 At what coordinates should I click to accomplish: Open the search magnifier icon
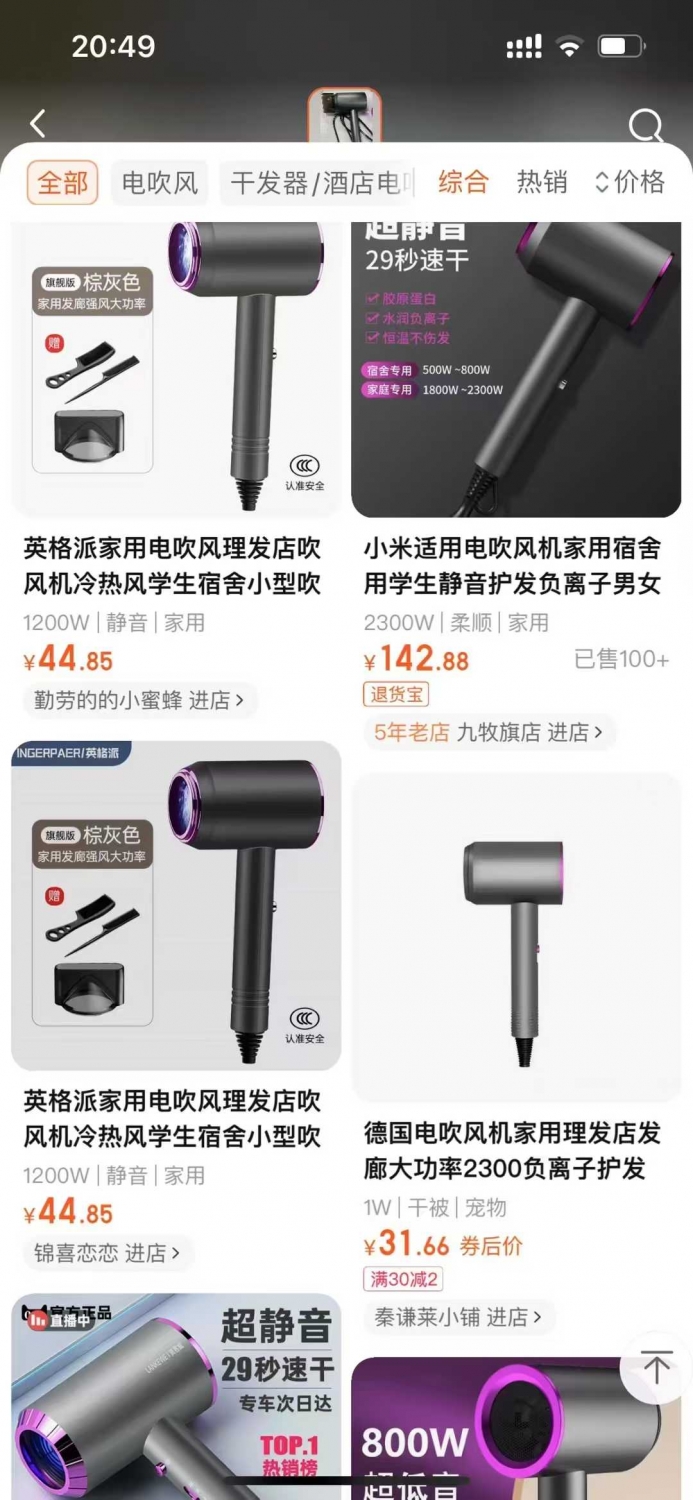(646, 126)
